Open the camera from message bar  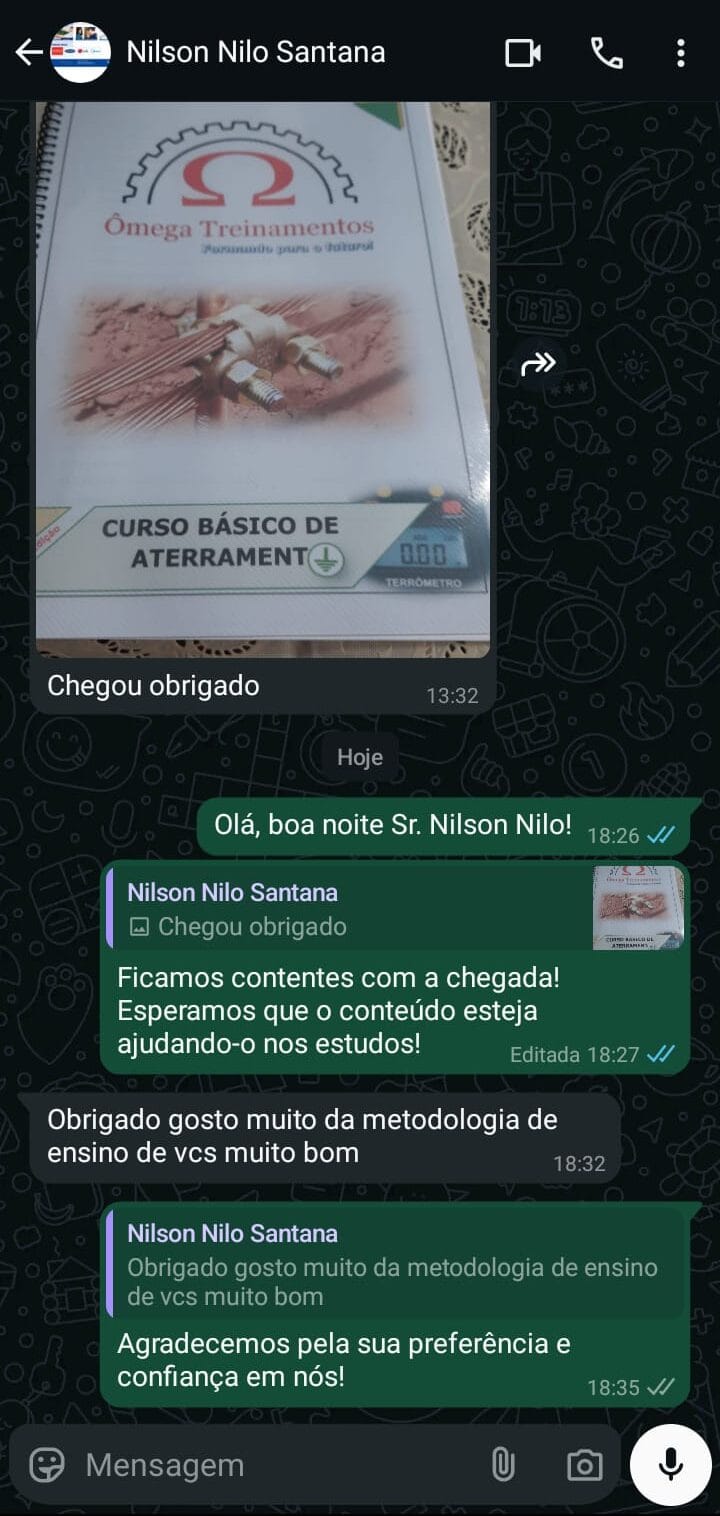(x=584, y=1465)
